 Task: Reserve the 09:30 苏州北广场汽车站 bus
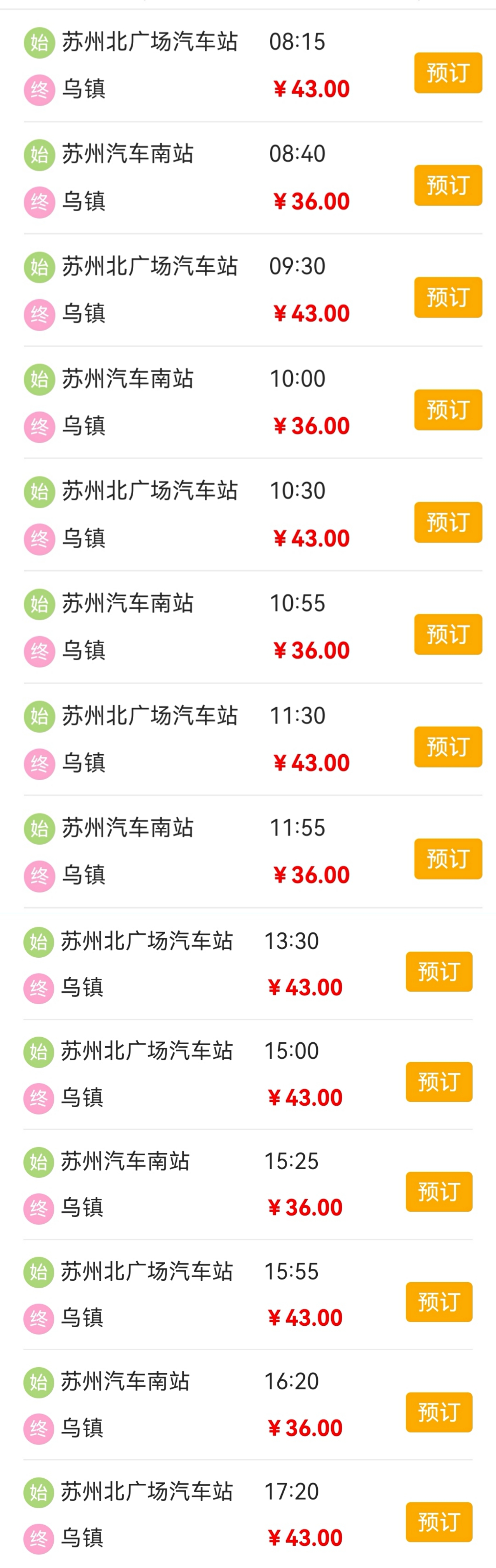pos(448,298)
